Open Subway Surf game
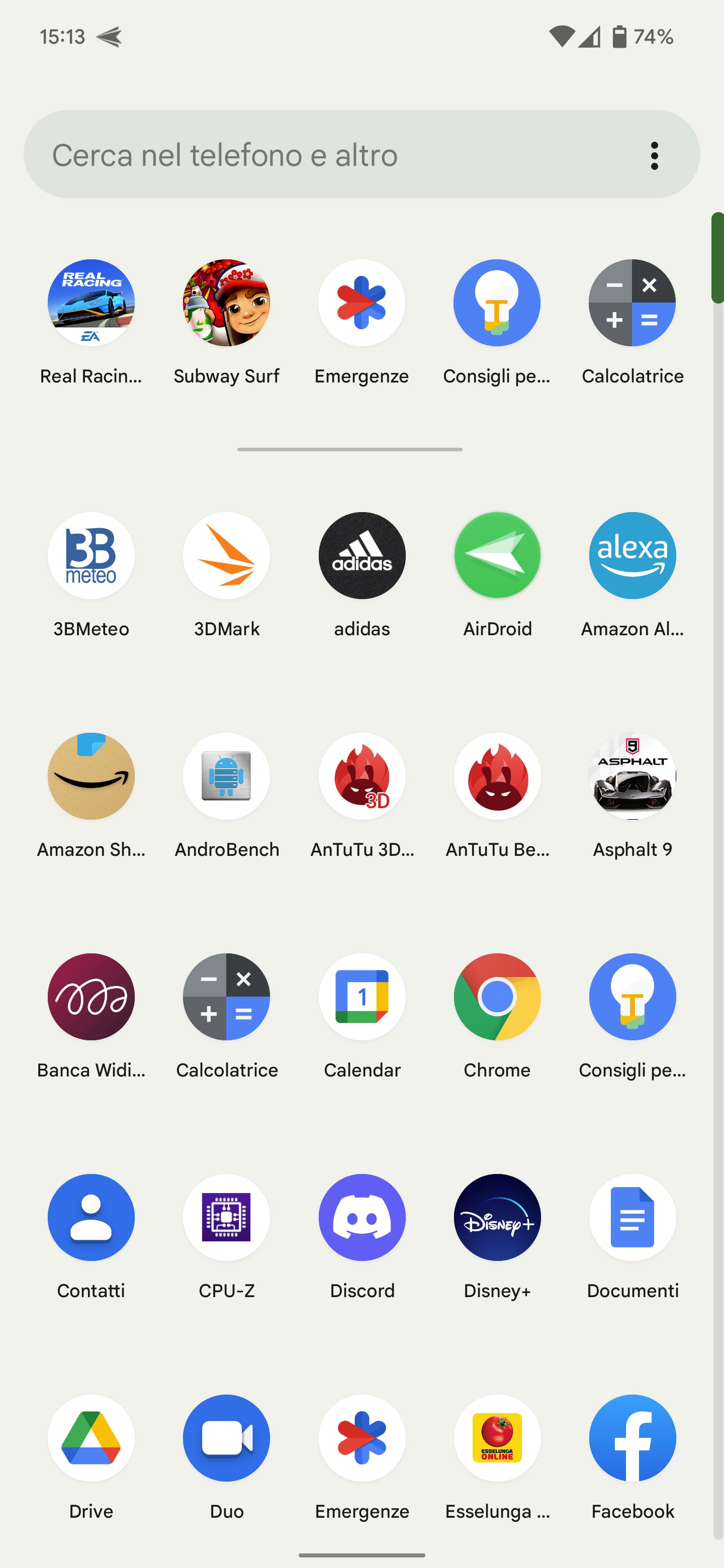 click(227, 303)
